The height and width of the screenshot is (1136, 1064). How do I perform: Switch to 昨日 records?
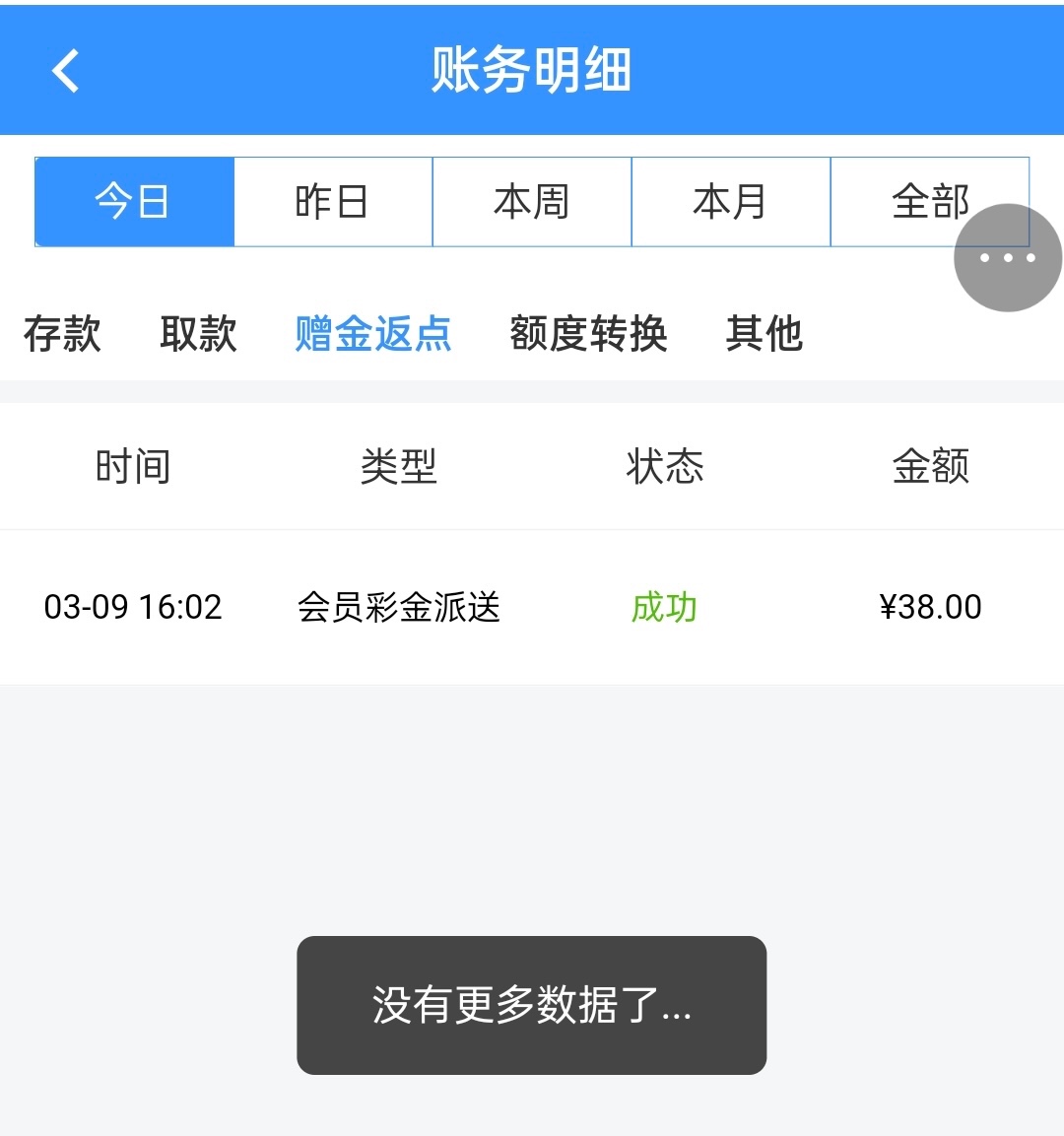tap(333, 202)
